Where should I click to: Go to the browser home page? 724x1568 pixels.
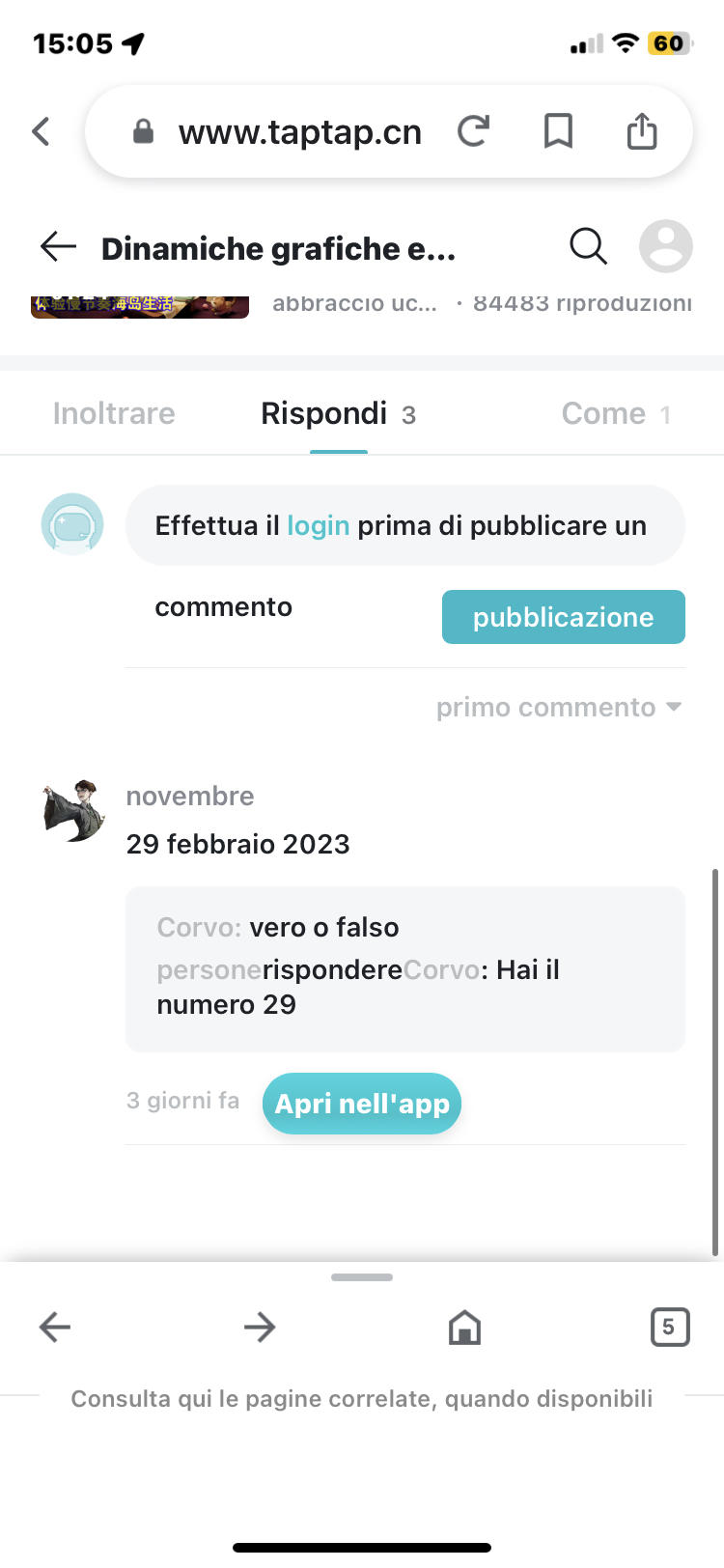coord(464,1328)
